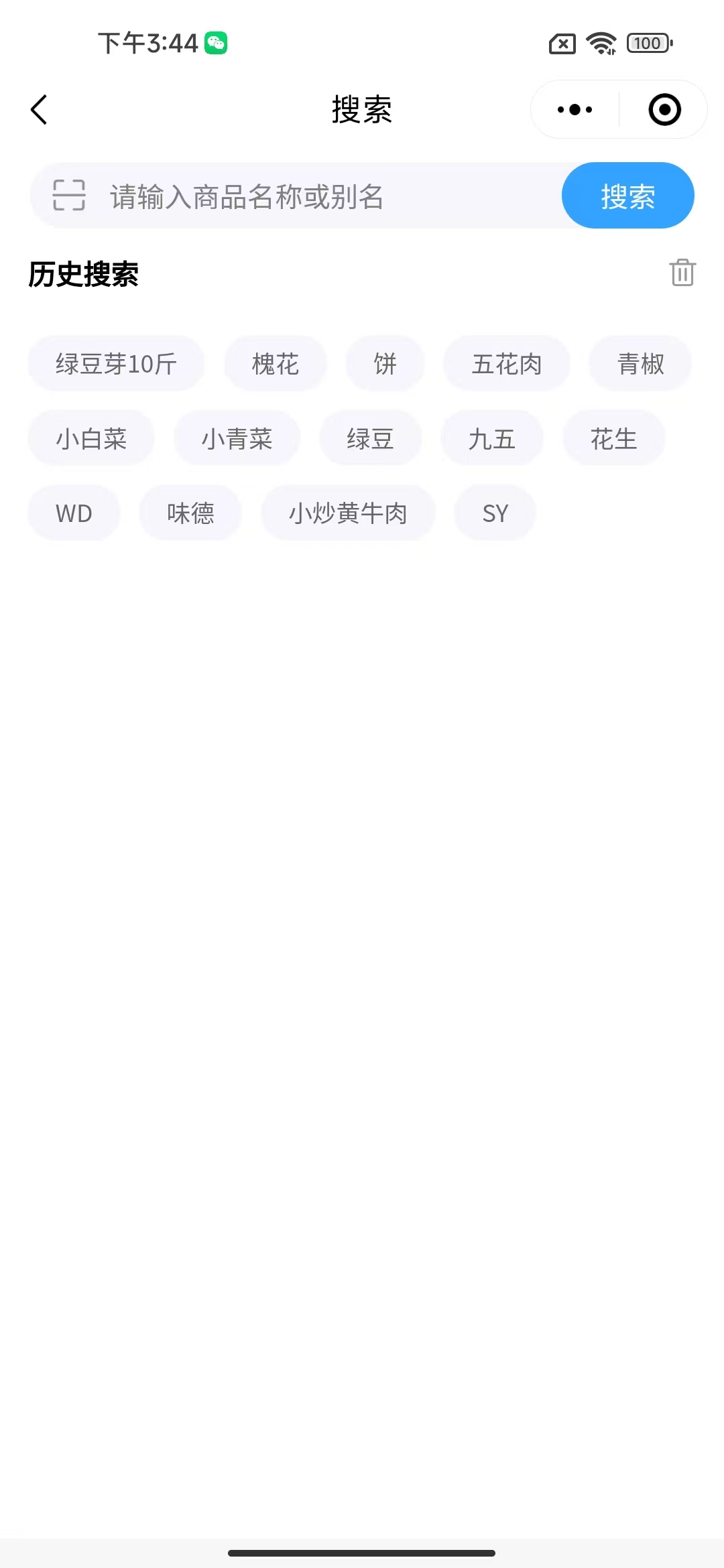Select the 槐花 history tag

click(x=275, y=363)
